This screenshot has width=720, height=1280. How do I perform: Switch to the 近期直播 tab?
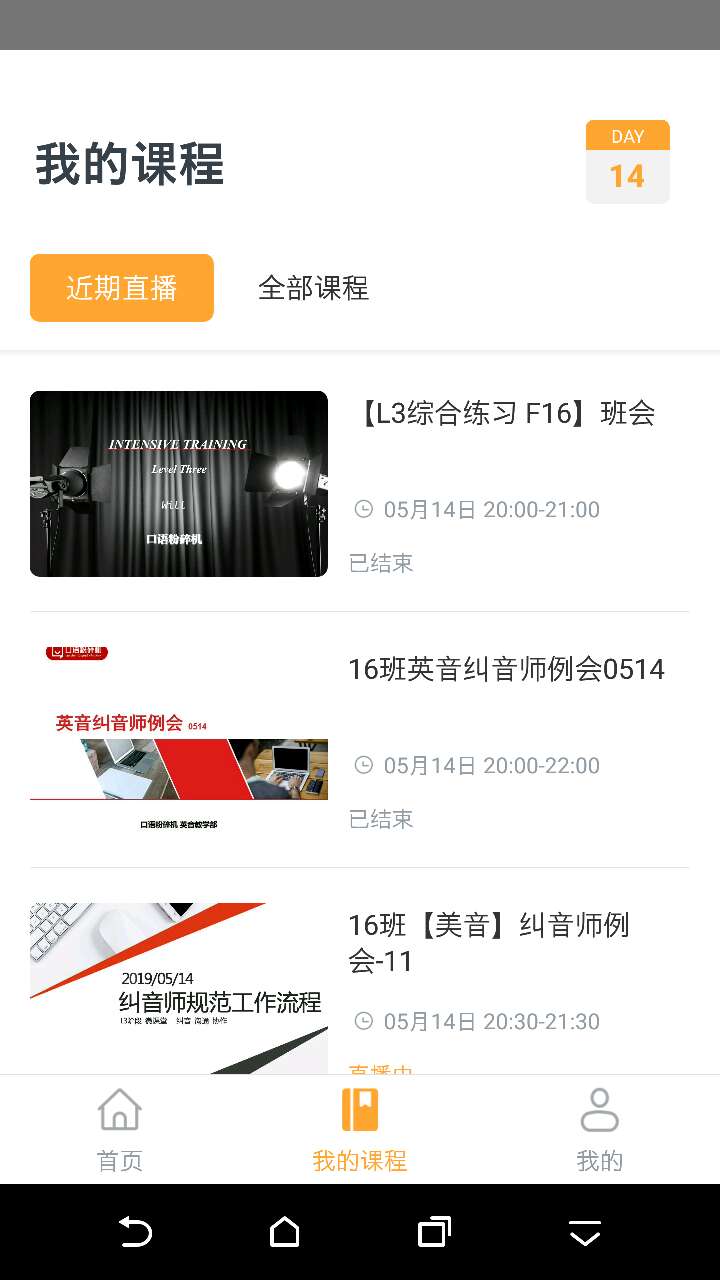point(121,287)
